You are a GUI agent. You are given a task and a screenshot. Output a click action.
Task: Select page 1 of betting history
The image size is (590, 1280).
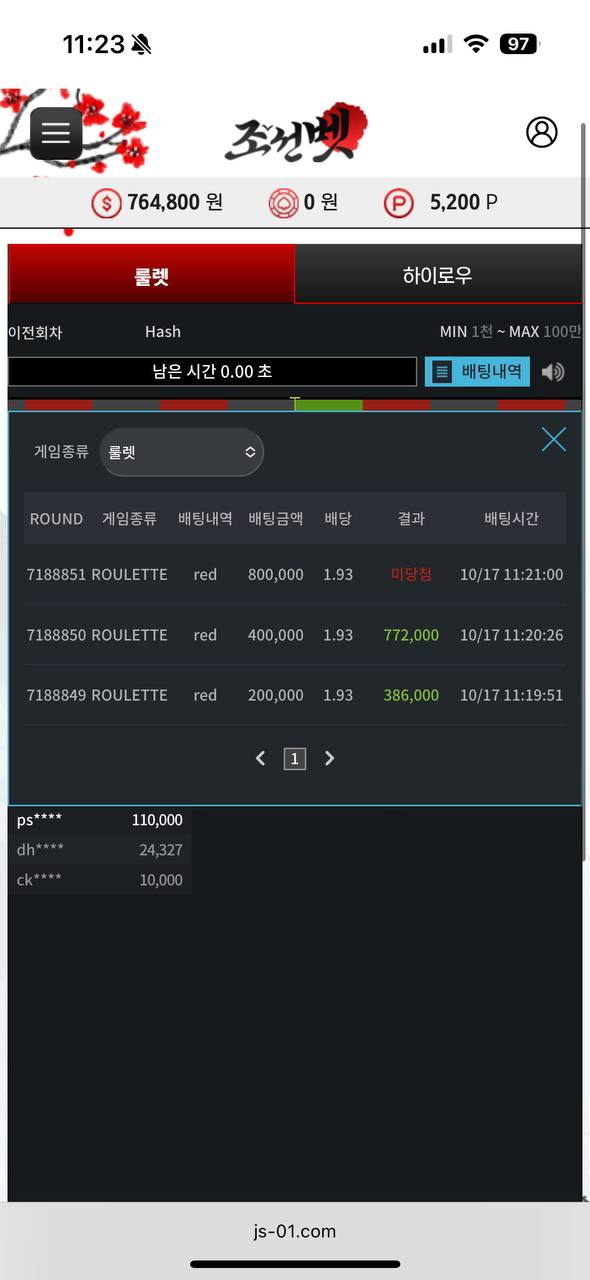click(294, 759)
